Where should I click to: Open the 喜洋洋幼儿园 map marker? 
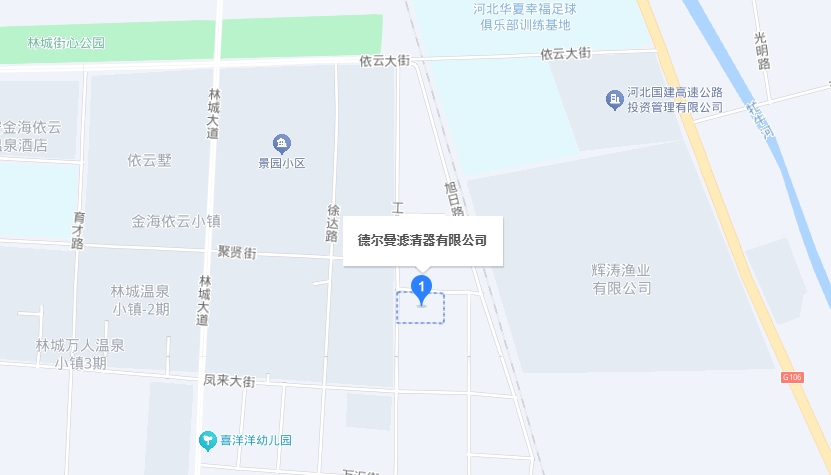[208, 440]
